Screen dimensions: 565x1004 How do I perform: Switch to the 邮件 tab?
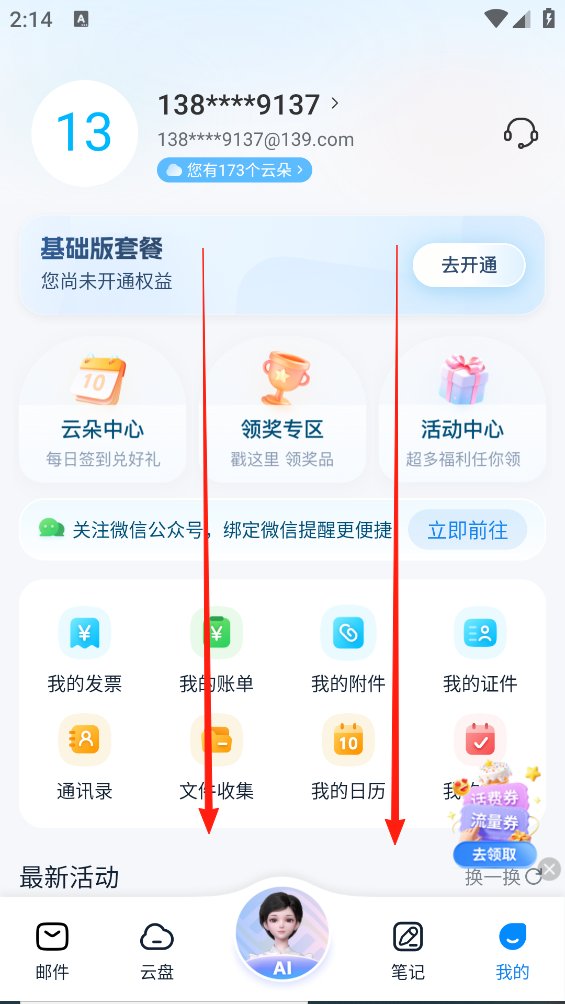click(52, 951)
